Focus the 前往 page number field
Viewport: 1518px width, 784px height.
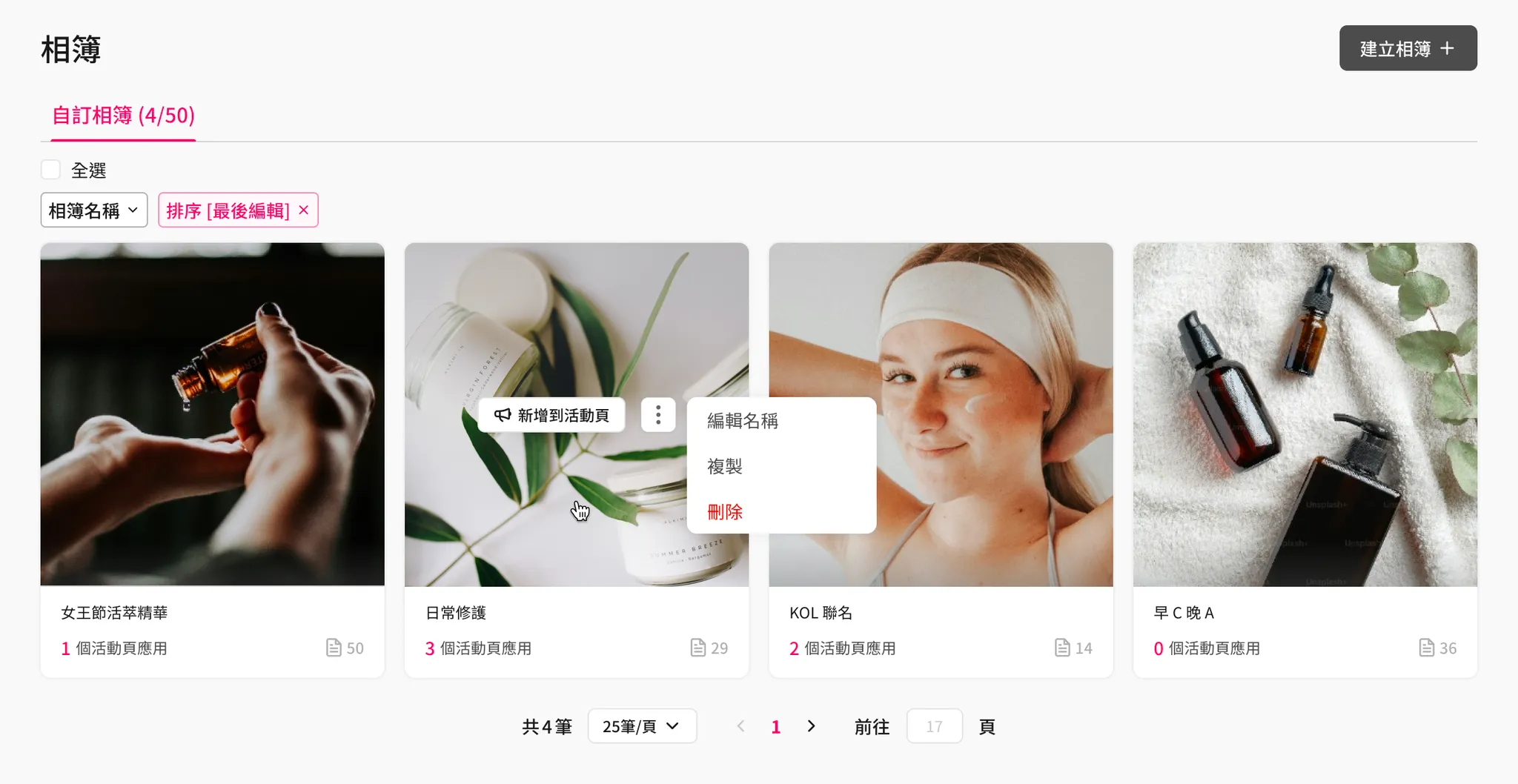(934, 726)
